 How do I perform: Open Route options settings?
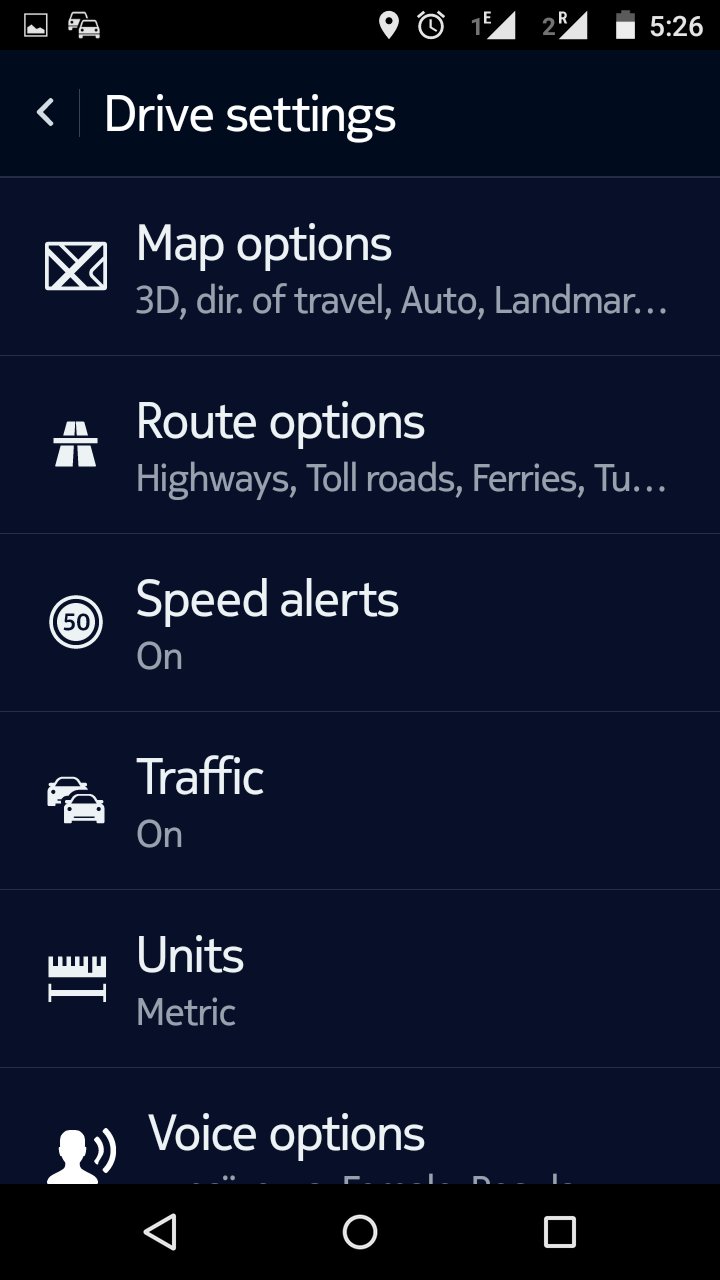point(360,445)
